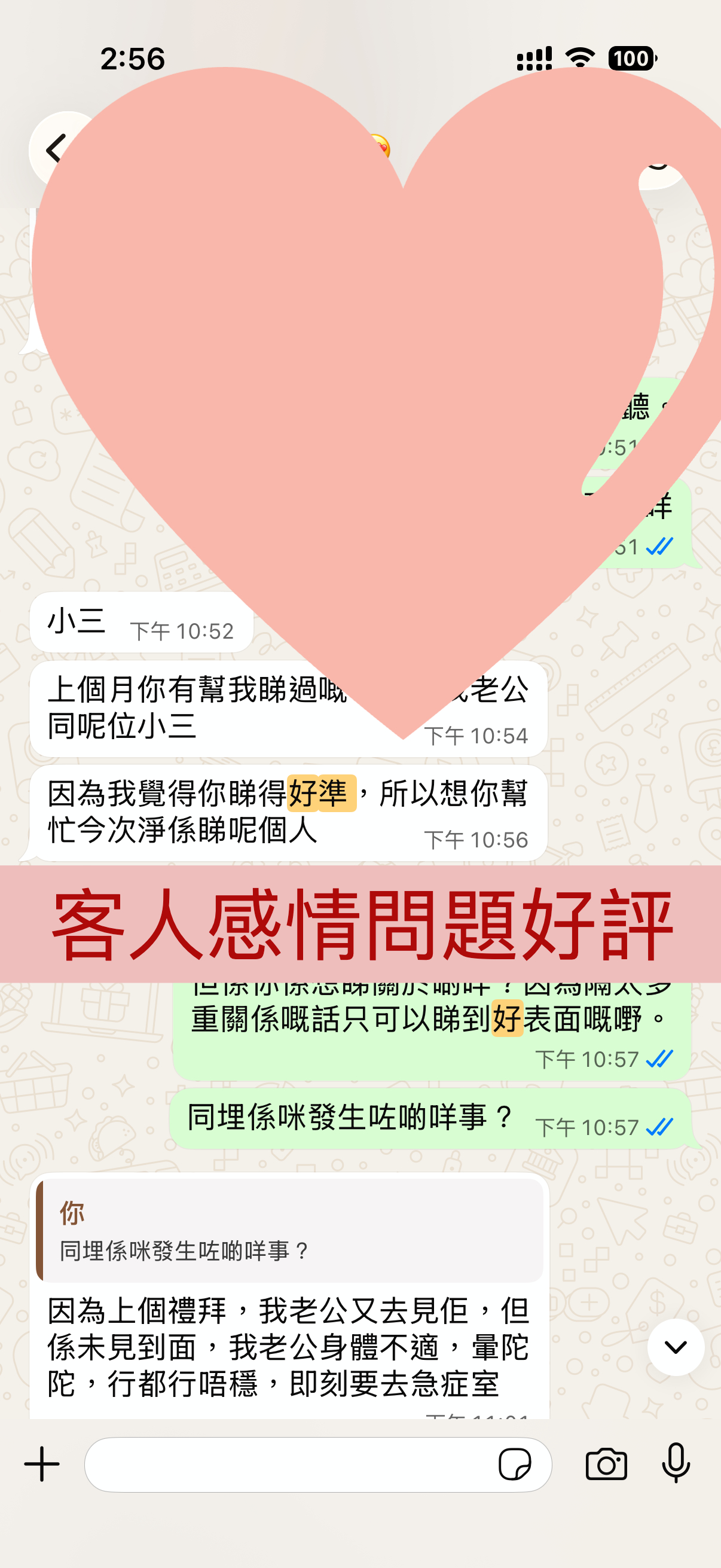
Task: Jump to latest messages with down chevron
Action: point(676,1347)
